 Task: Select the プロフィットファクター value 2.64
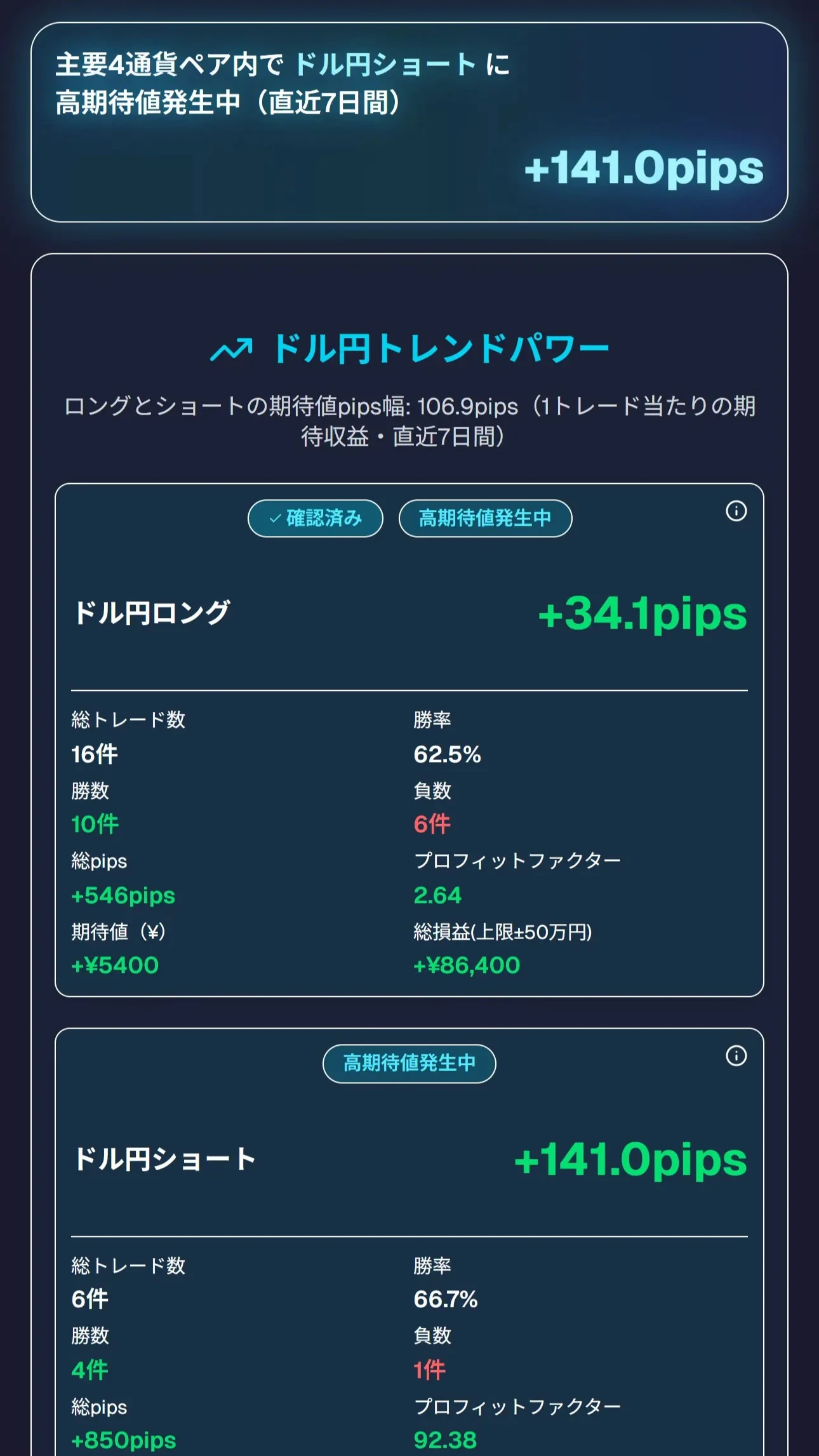(x=438, y=895)
